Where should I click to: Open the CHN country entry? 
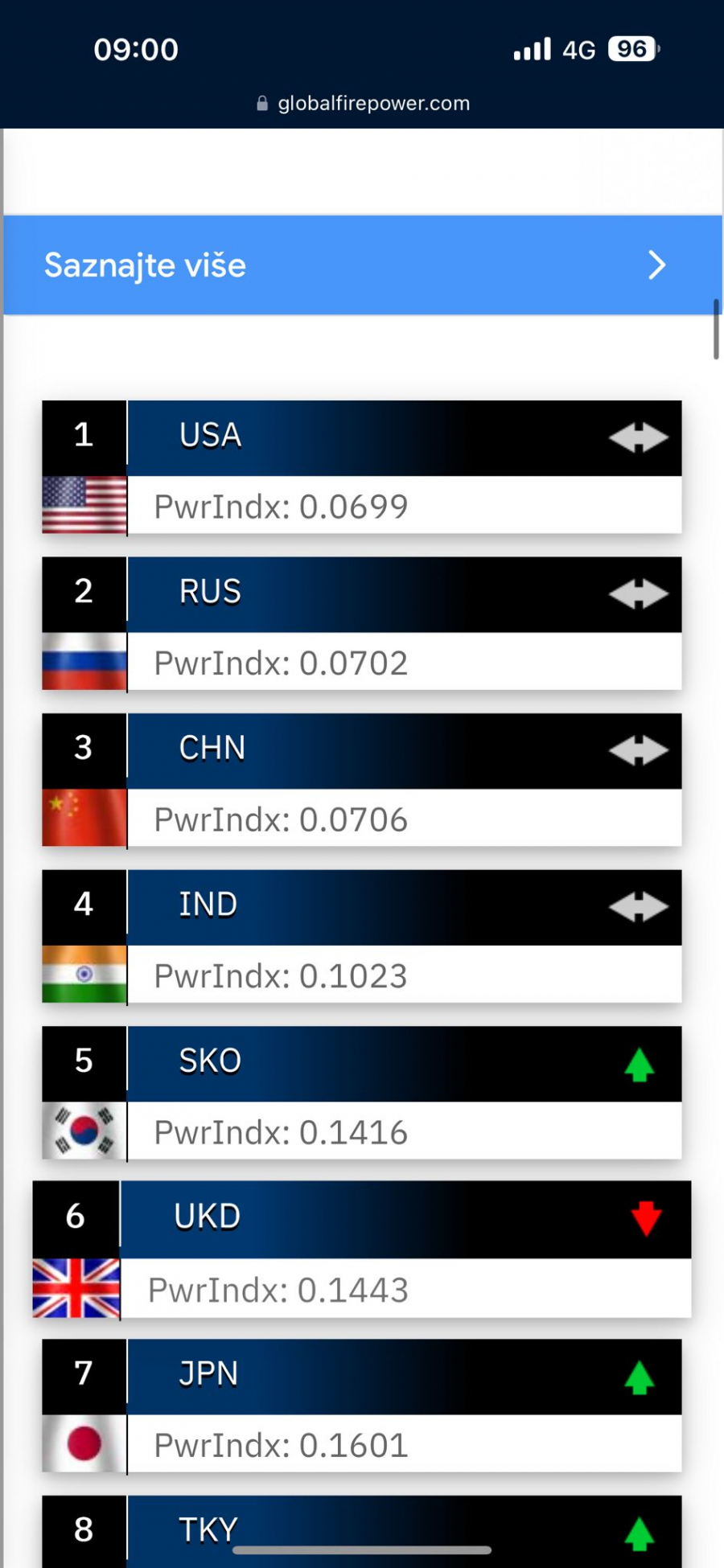point(362,780)
